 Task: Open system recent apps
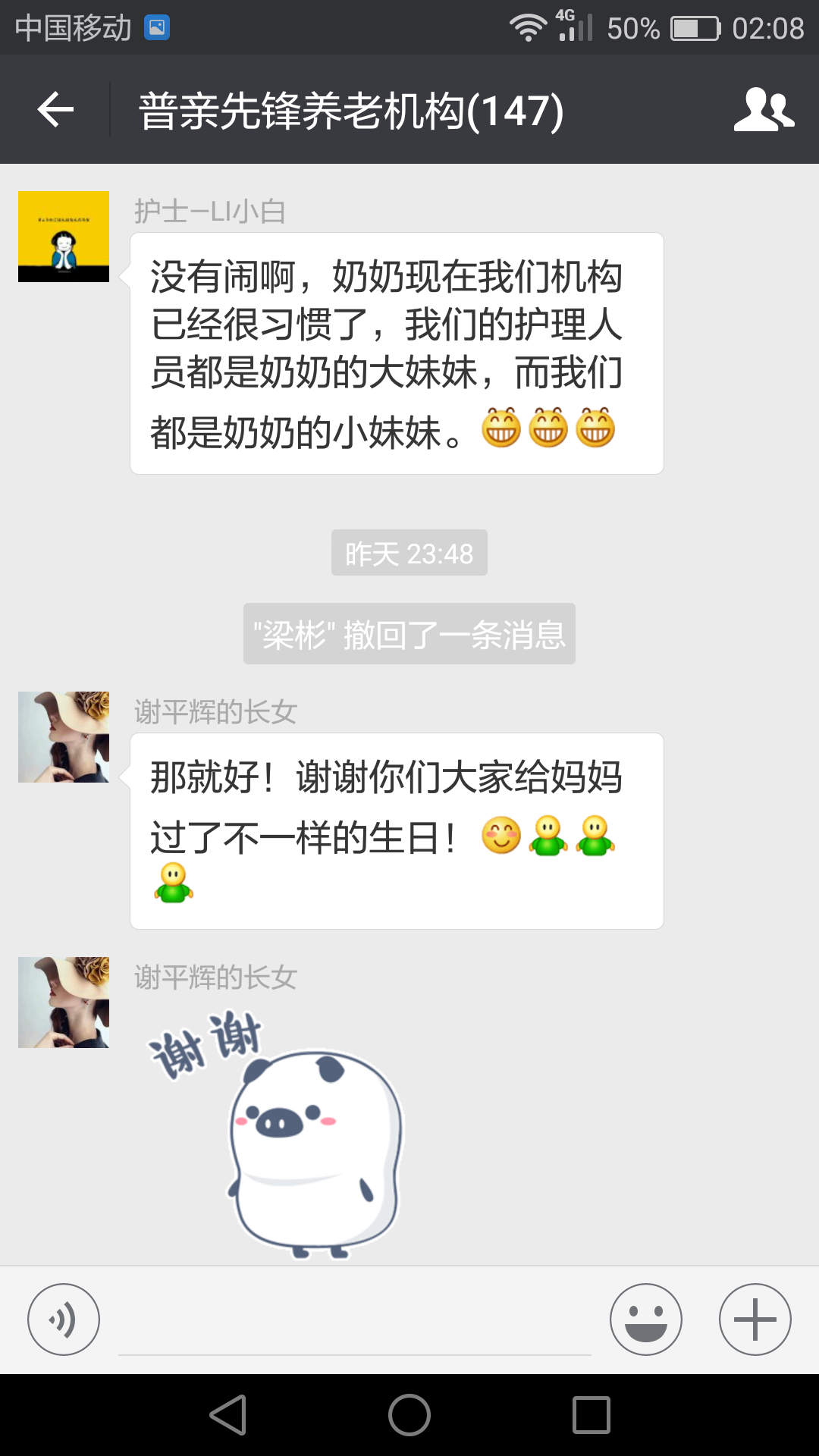pyautogui.click(x=591, y=1415)
